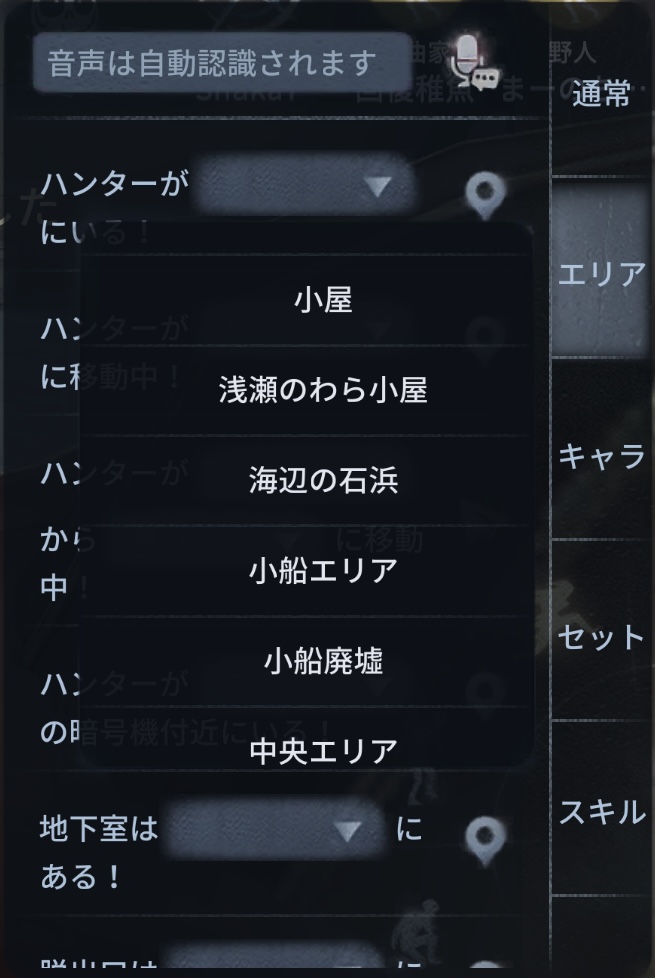This screenshot has width=655, height=978.
Task: Expand the 地下室は location dropdown
Action: tap(275, 831)
